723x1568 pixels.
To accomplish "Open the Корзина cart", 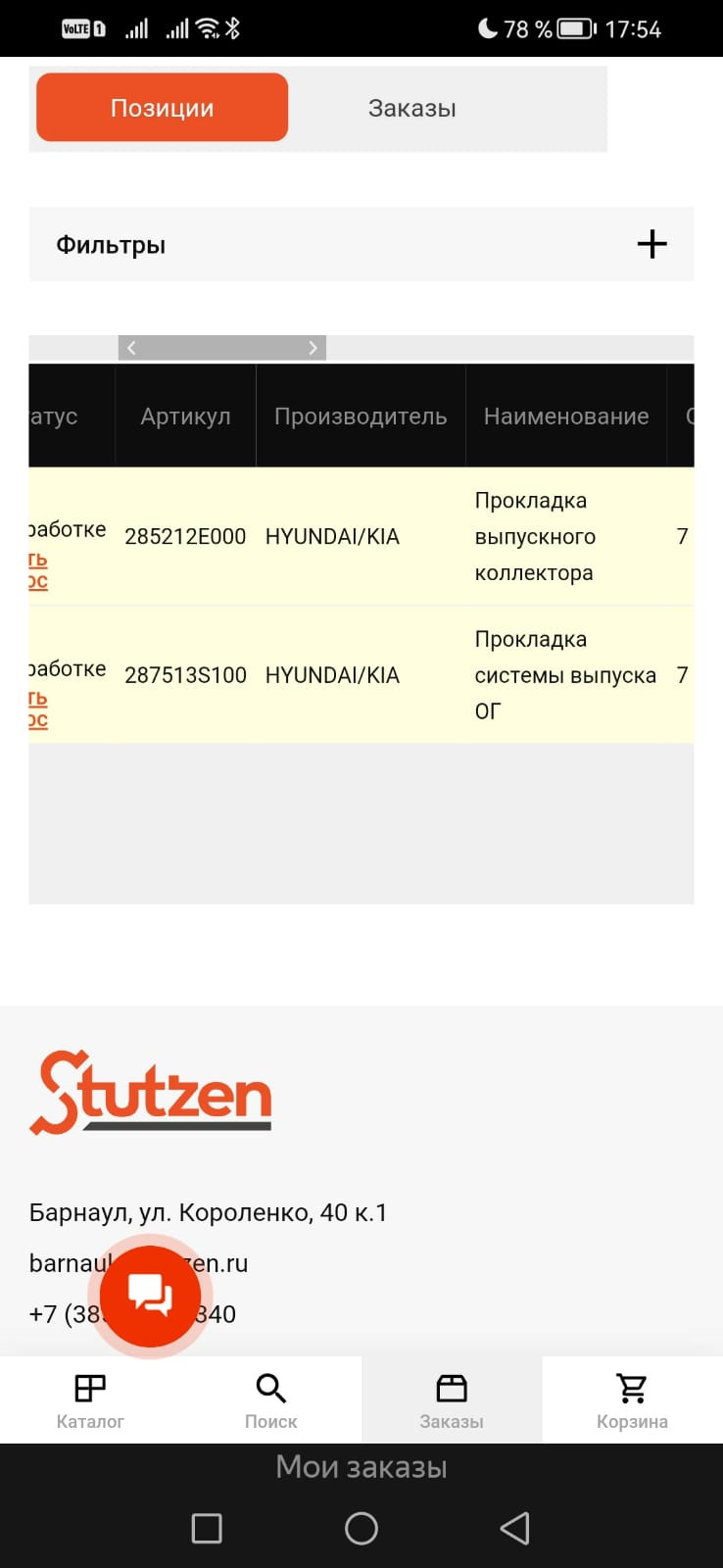I will click(632, 1400).
